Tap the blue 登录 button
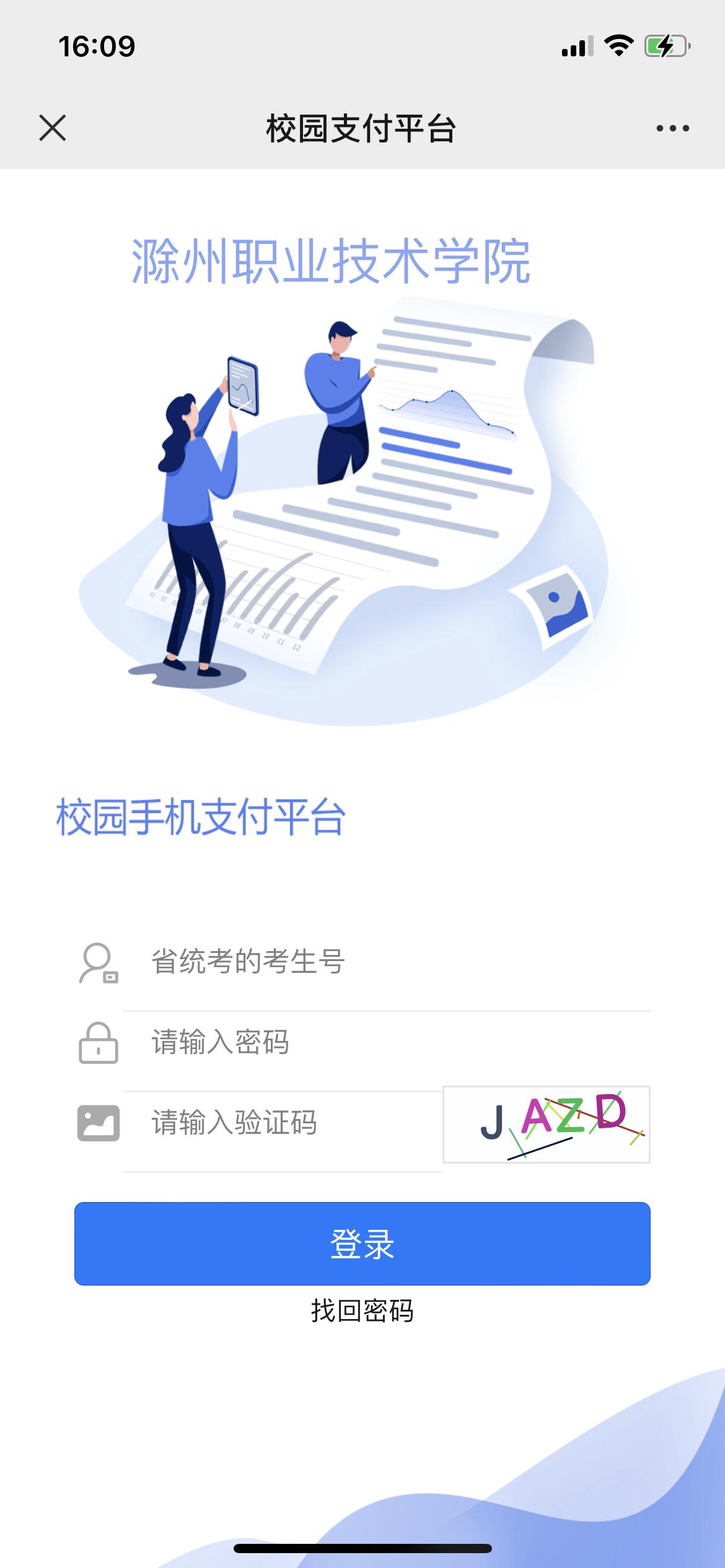 [x=362, y=1244]
